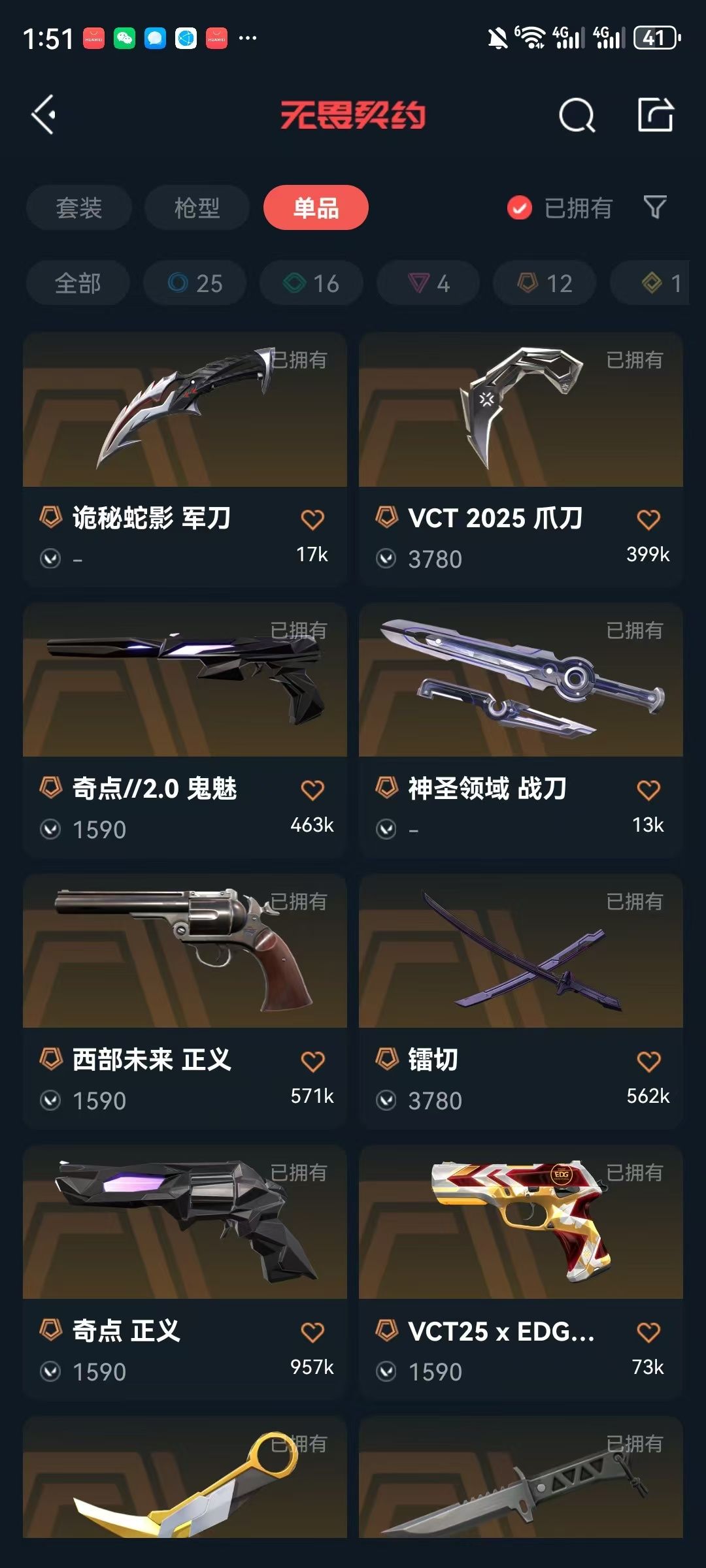Like the 奇点 正义 skin
Screen dimensions: 706x1568
pos(312,1332)
